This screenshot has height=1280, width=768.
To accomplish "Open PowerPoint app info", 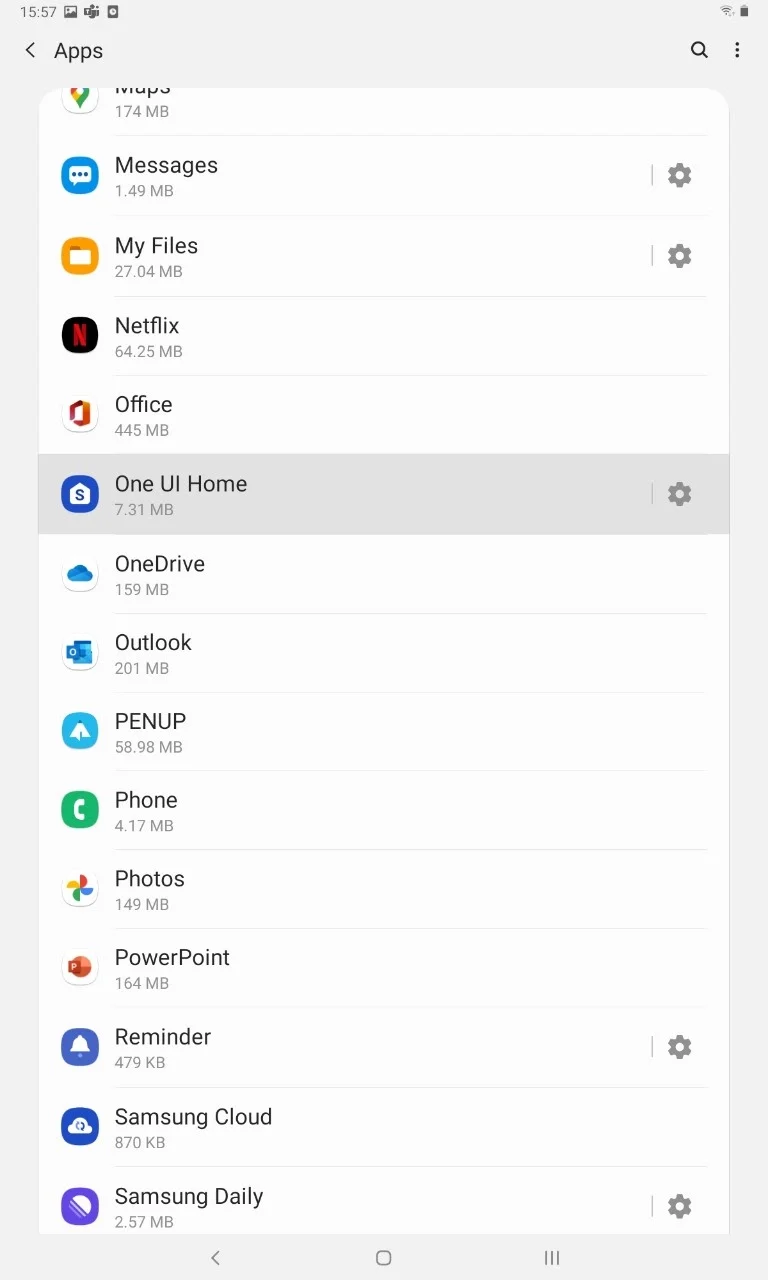I will [384, 968].
